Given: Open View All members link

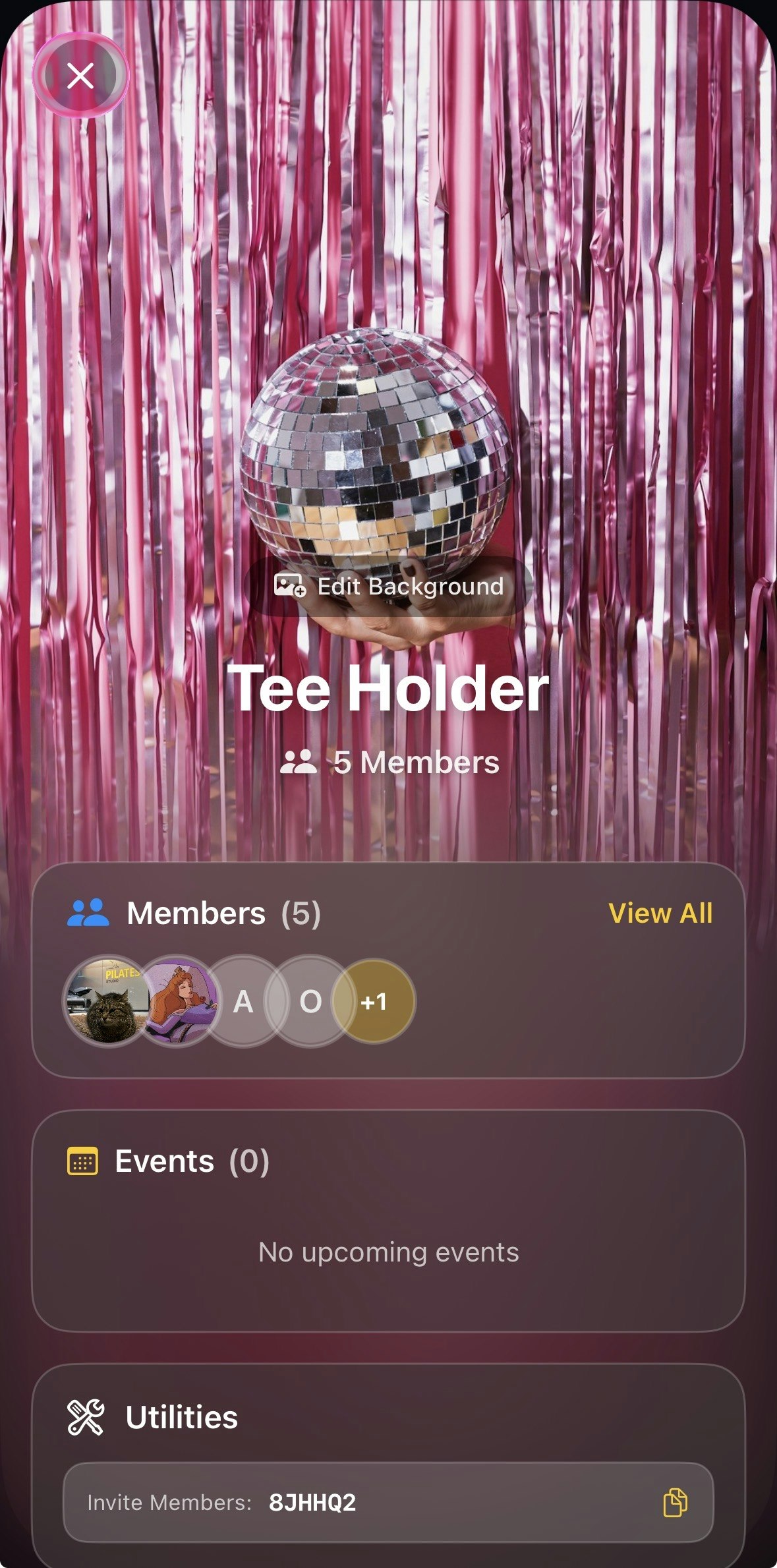Looking at the screenshot, I should pyautogui.click(x=660, y=914).
